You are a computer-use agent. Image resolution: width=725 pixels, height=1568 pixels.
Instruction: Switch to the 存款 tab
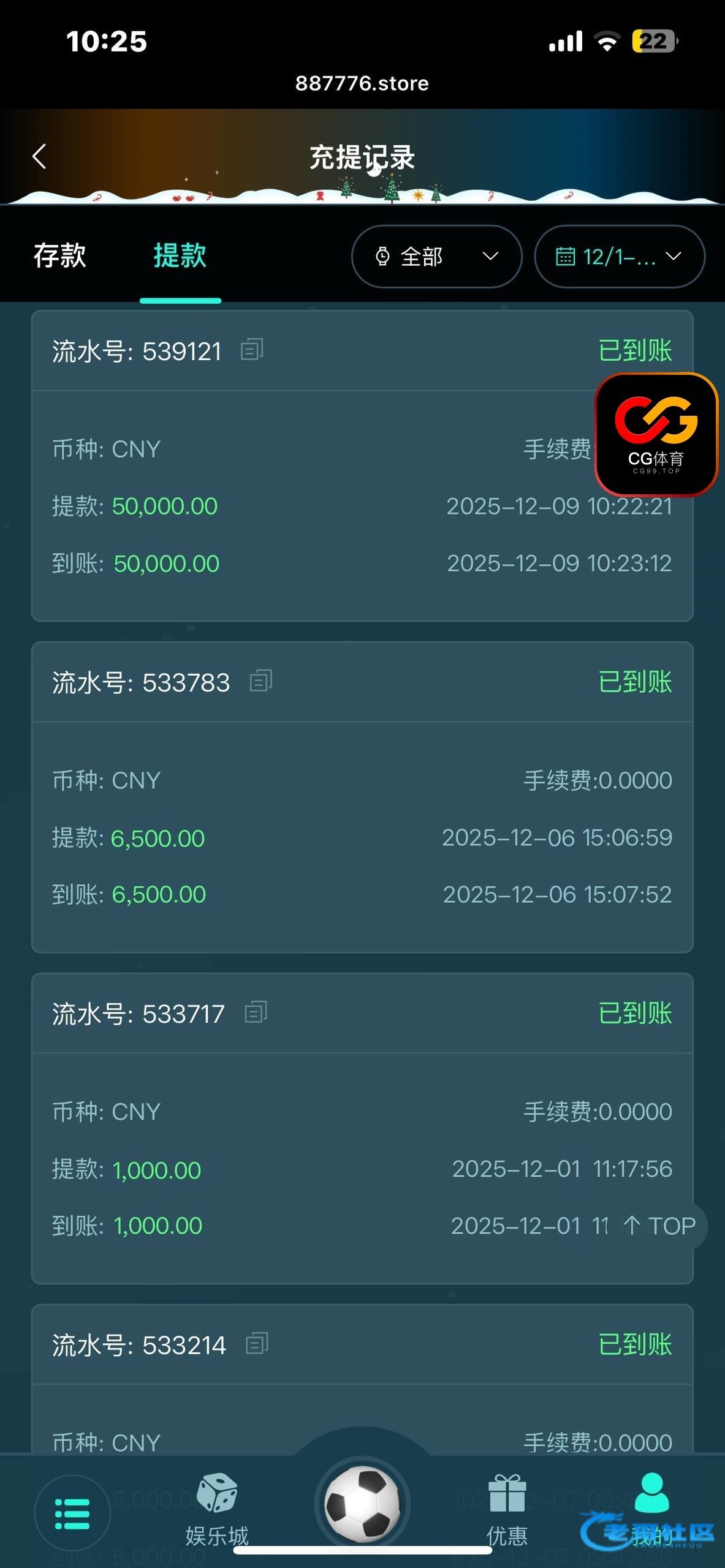[x=60, y=256]
